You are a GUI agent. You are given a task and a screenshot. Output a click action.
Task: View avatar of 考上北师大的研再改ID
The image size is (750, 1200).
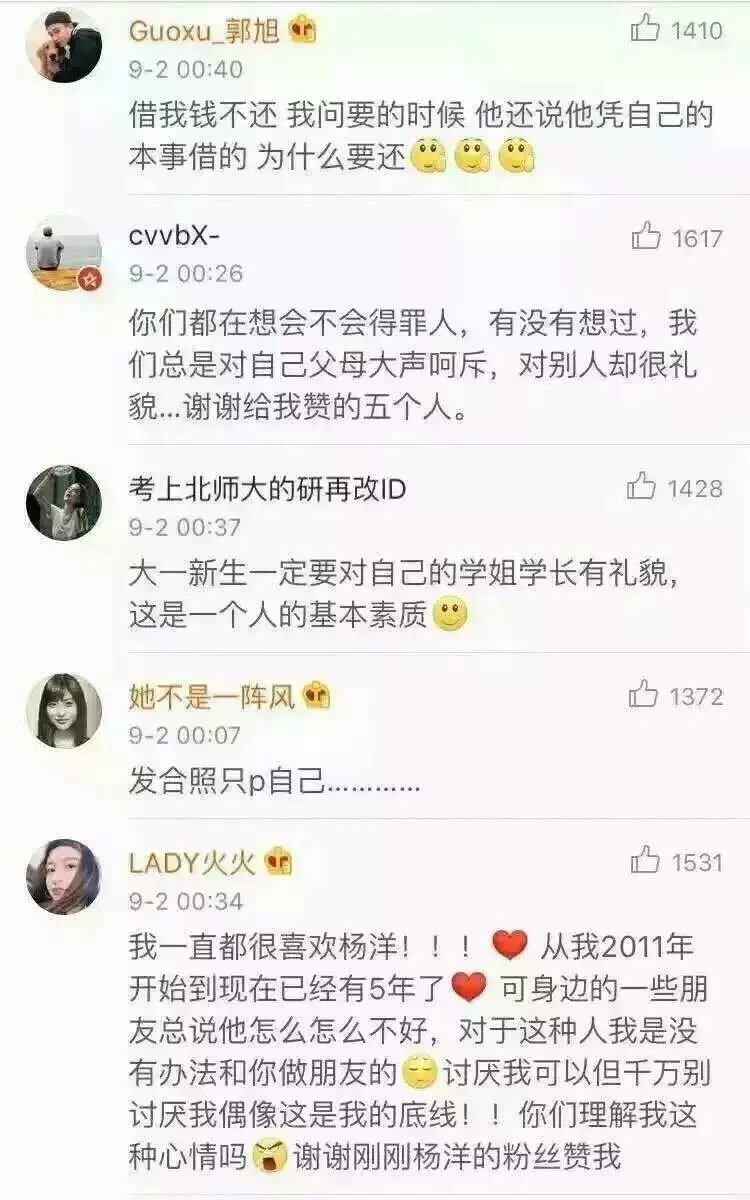(x=64, y=503)
